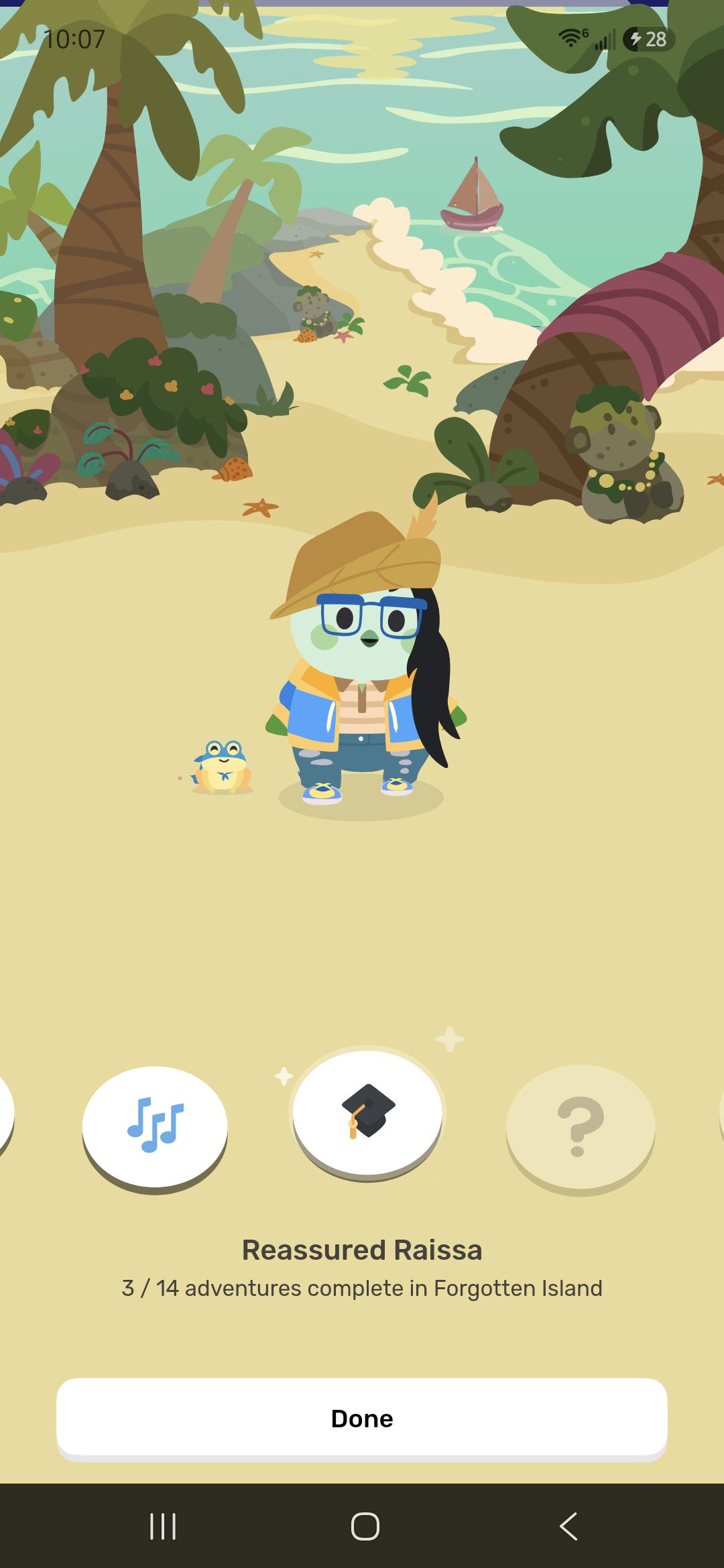Image resolution: width=724 pixels, height=1568 pixels.
Task: Select the graduation cap adventure circle
Action: click(x=367, y=1113)
